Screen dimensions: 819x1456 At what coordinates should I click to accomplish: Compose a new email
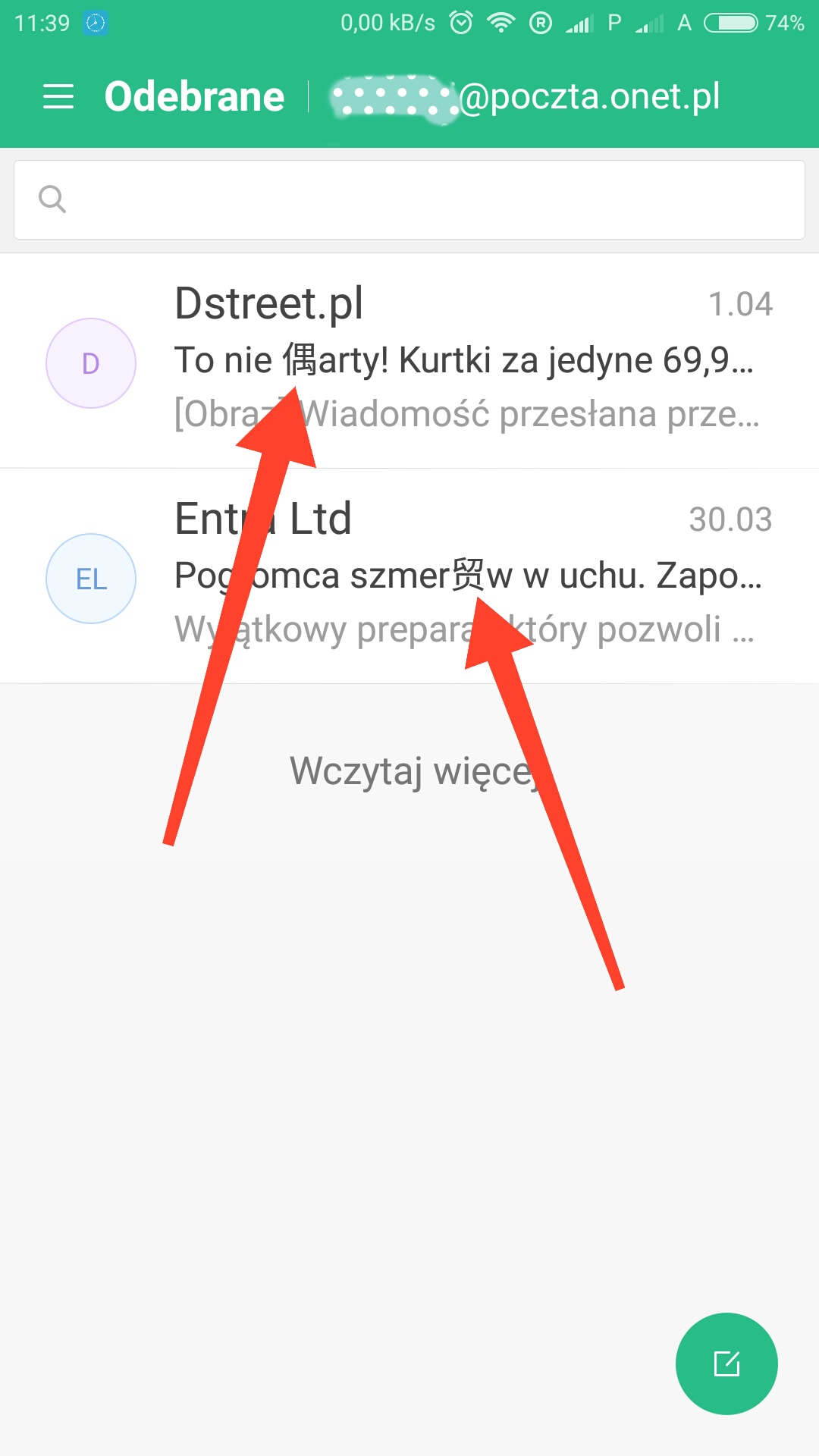click(726, 1363)
